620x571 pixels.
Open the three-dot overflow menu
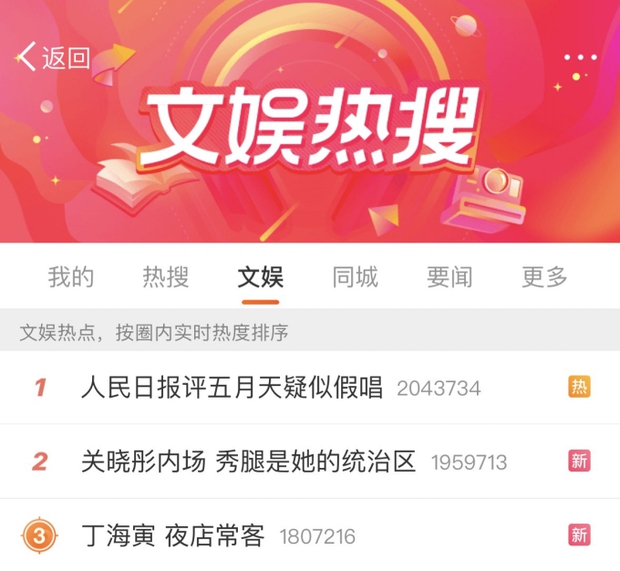pos(580,58)
